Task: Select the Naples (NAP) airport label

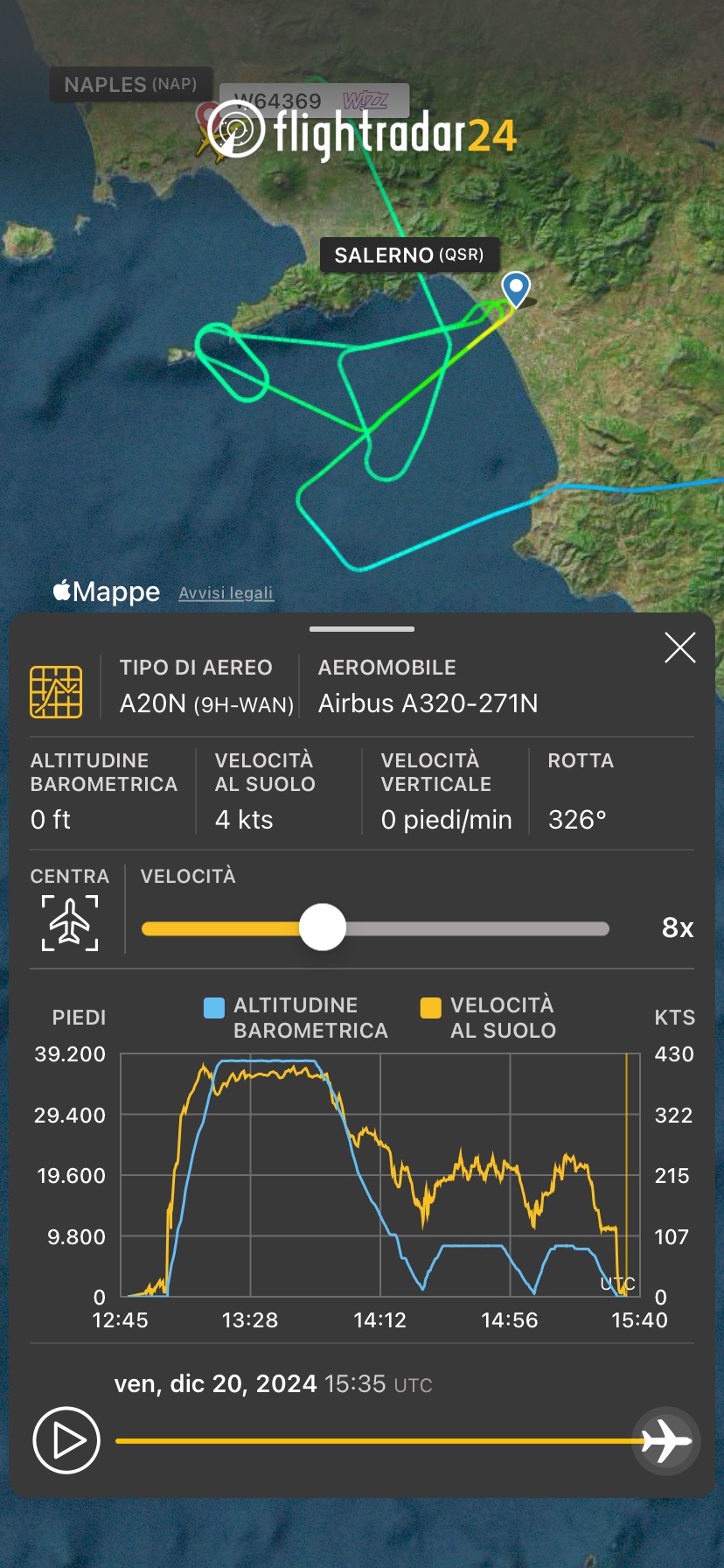Action: [130, 85]
